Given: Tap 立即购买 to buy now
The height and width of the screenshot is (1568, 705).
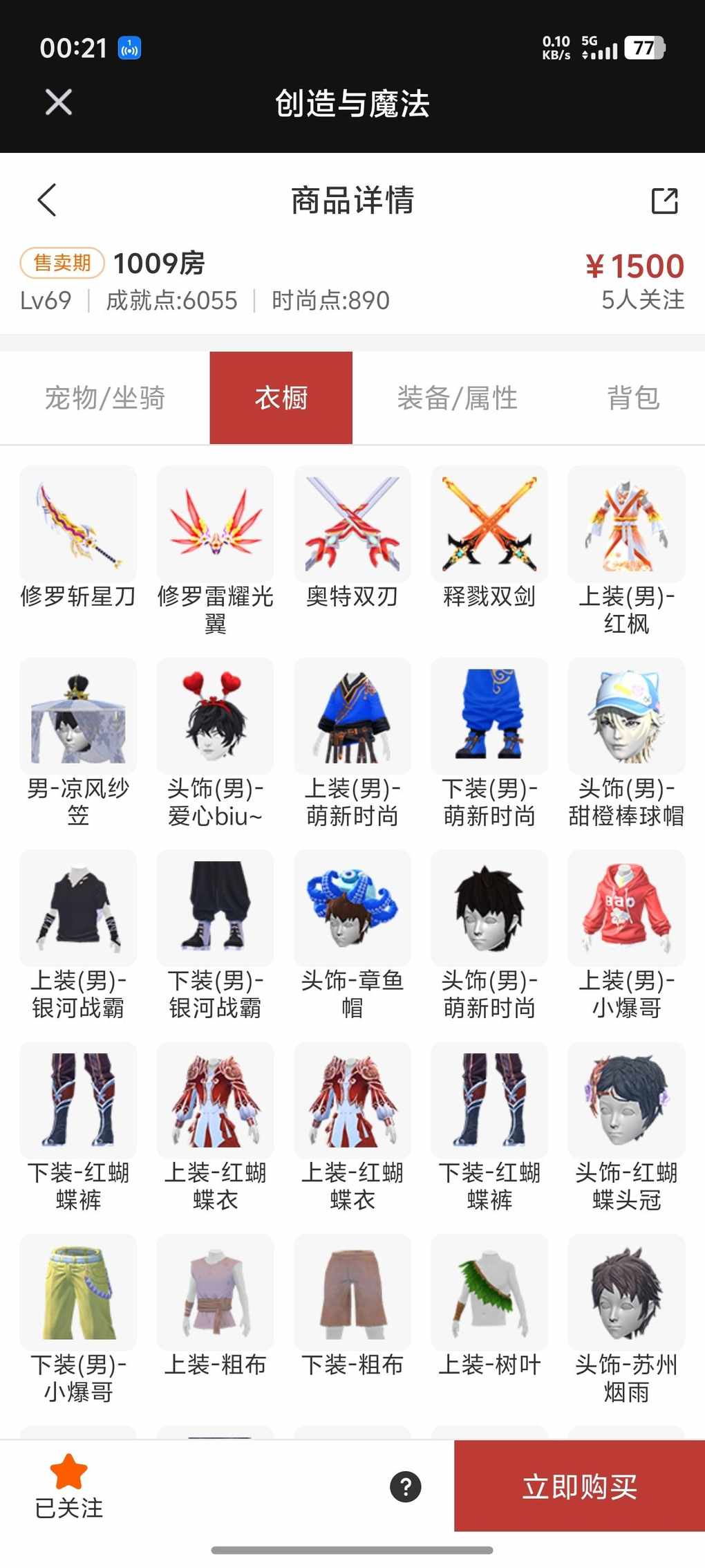Looking at the screenshot, I should point(579,1486).
